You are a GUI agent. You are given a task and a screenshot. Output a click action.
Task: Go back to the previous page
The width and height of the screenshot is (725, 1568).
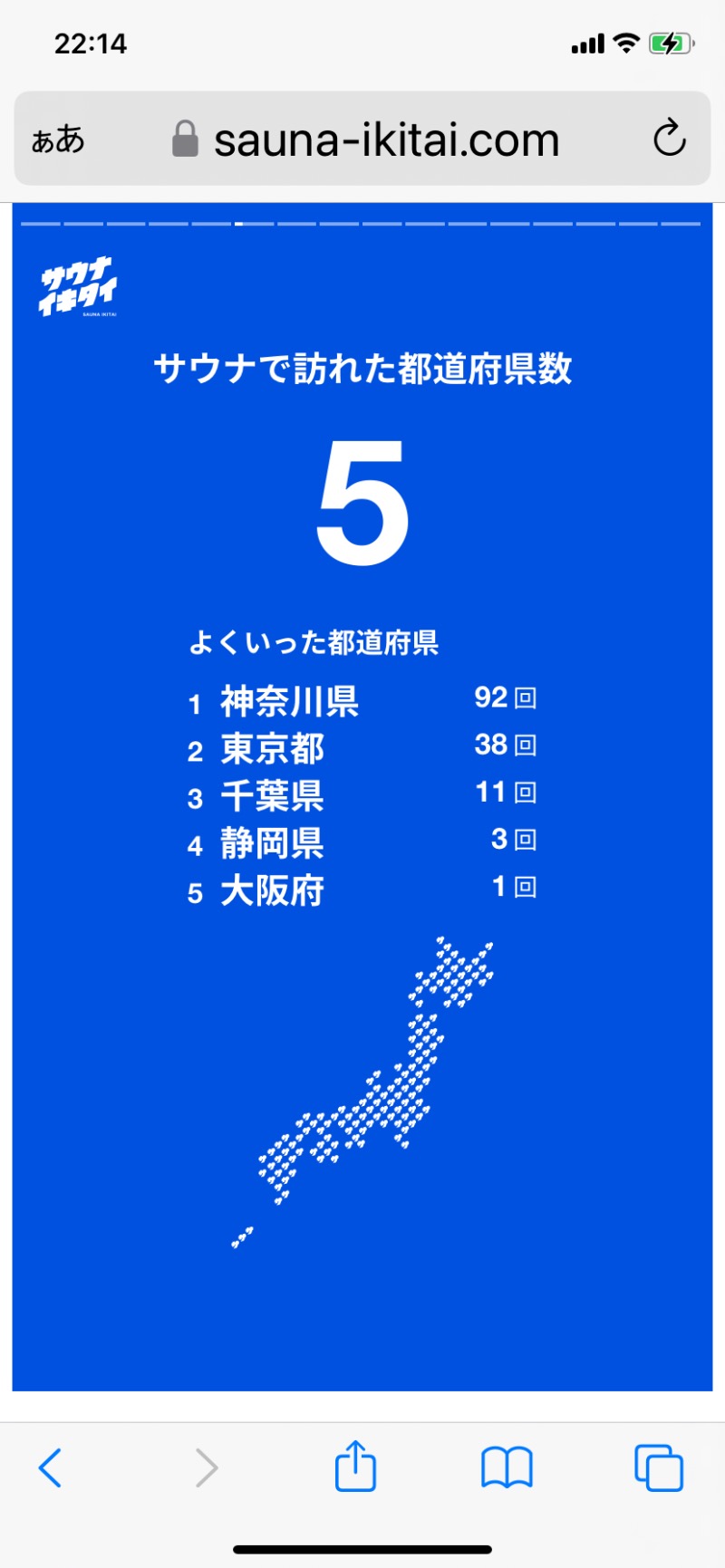point(51,1467)
